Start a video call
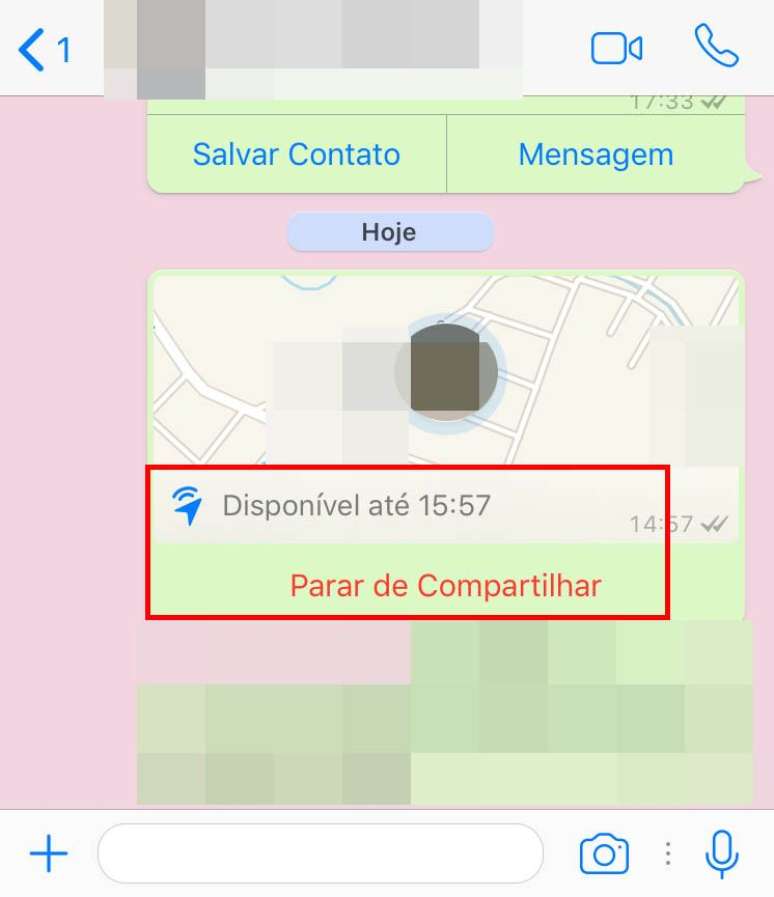Image resolution: width=774 pixels, height=897 pixels. tap(616, 49)
